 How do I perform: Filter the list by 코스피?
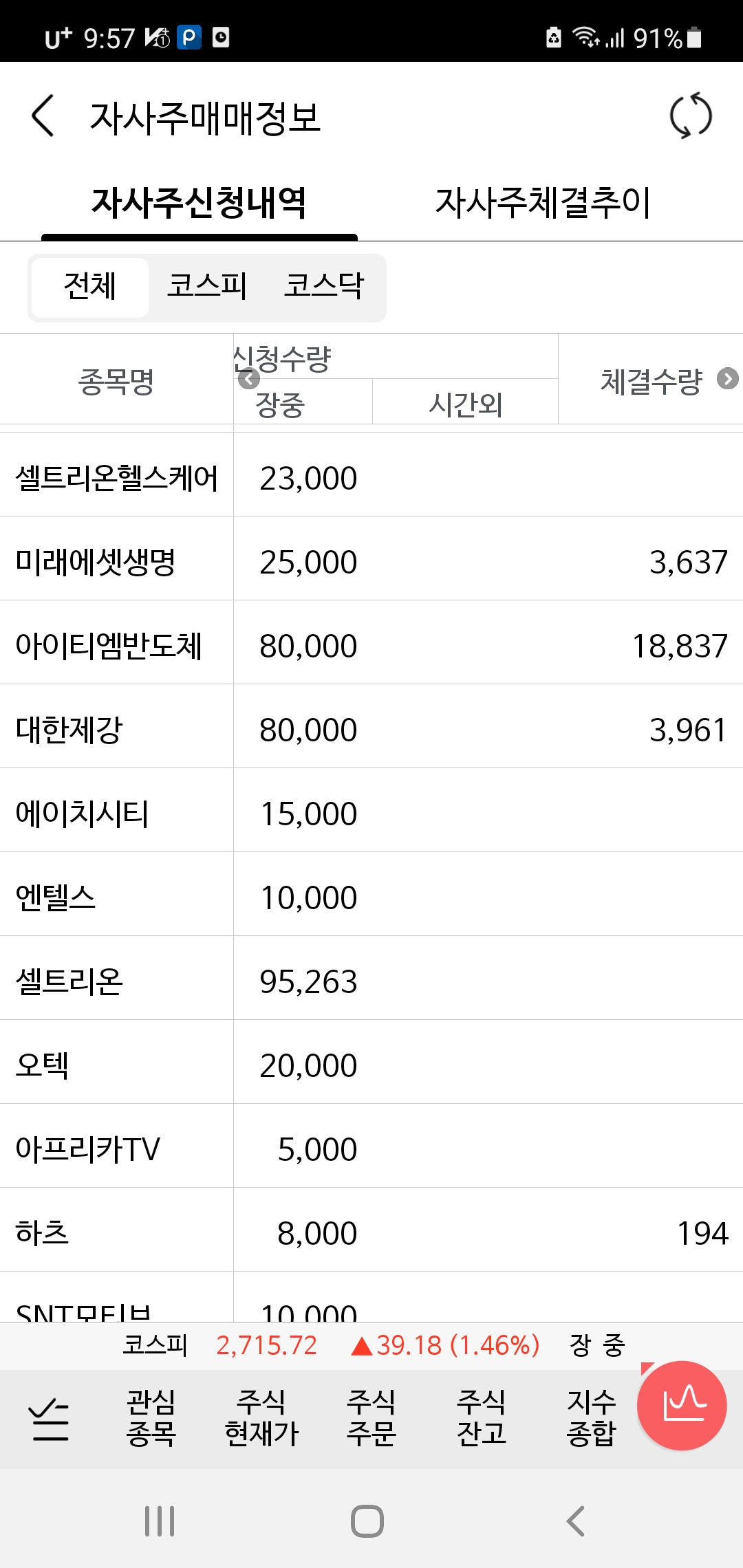[206, 286]
